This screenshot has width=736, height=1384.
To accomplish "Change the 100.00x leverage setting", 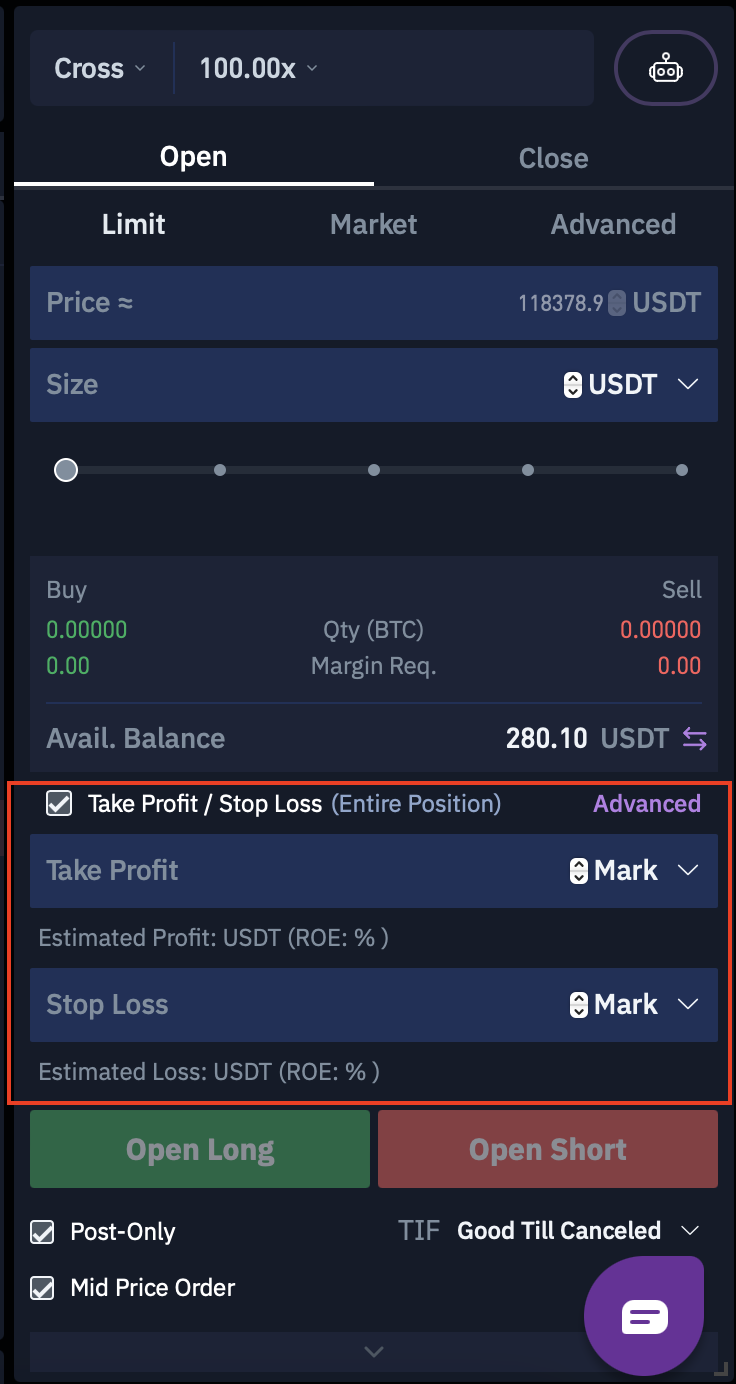I will pyautogui.click(x=258, y=68).
